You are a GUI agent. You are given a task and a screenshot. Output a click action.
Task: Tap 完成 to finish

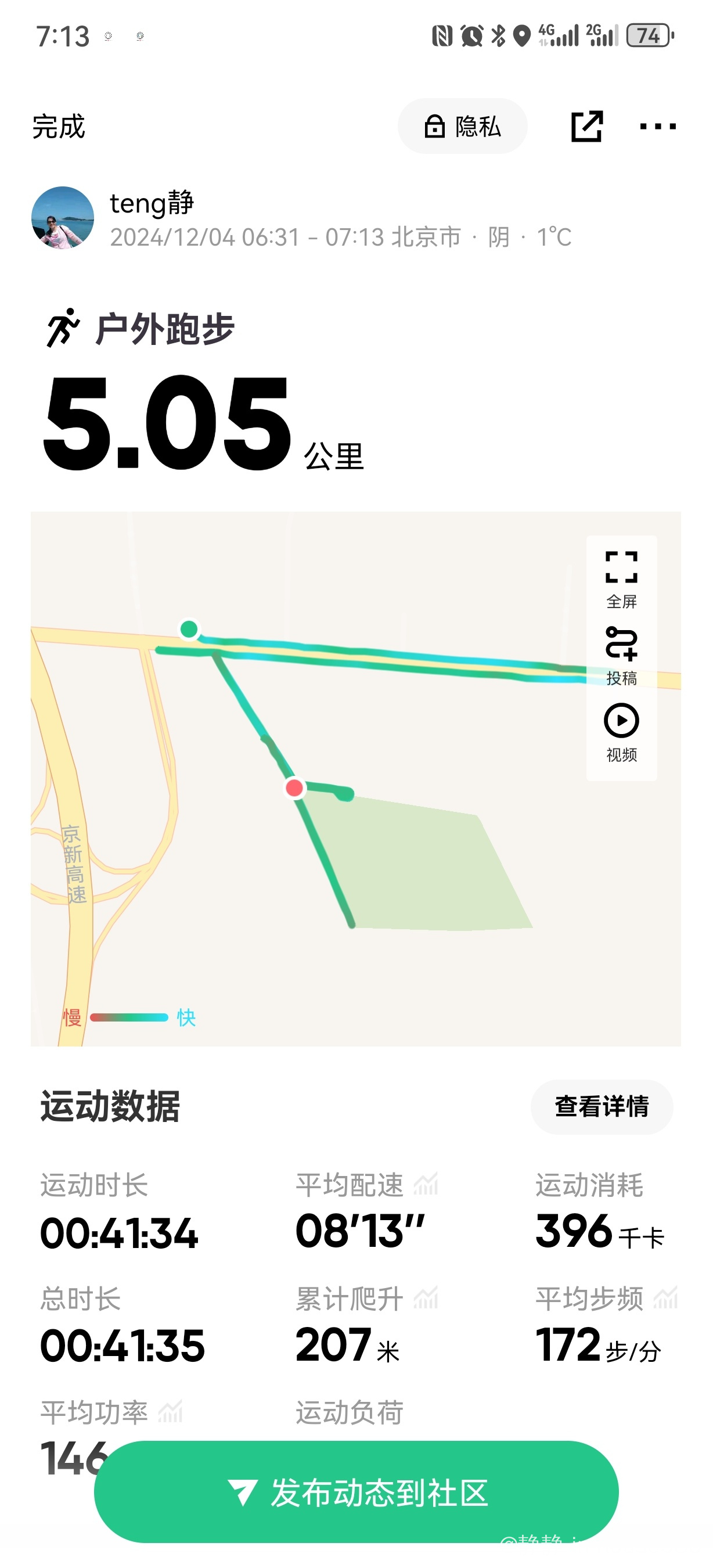[x=59, y=127]
